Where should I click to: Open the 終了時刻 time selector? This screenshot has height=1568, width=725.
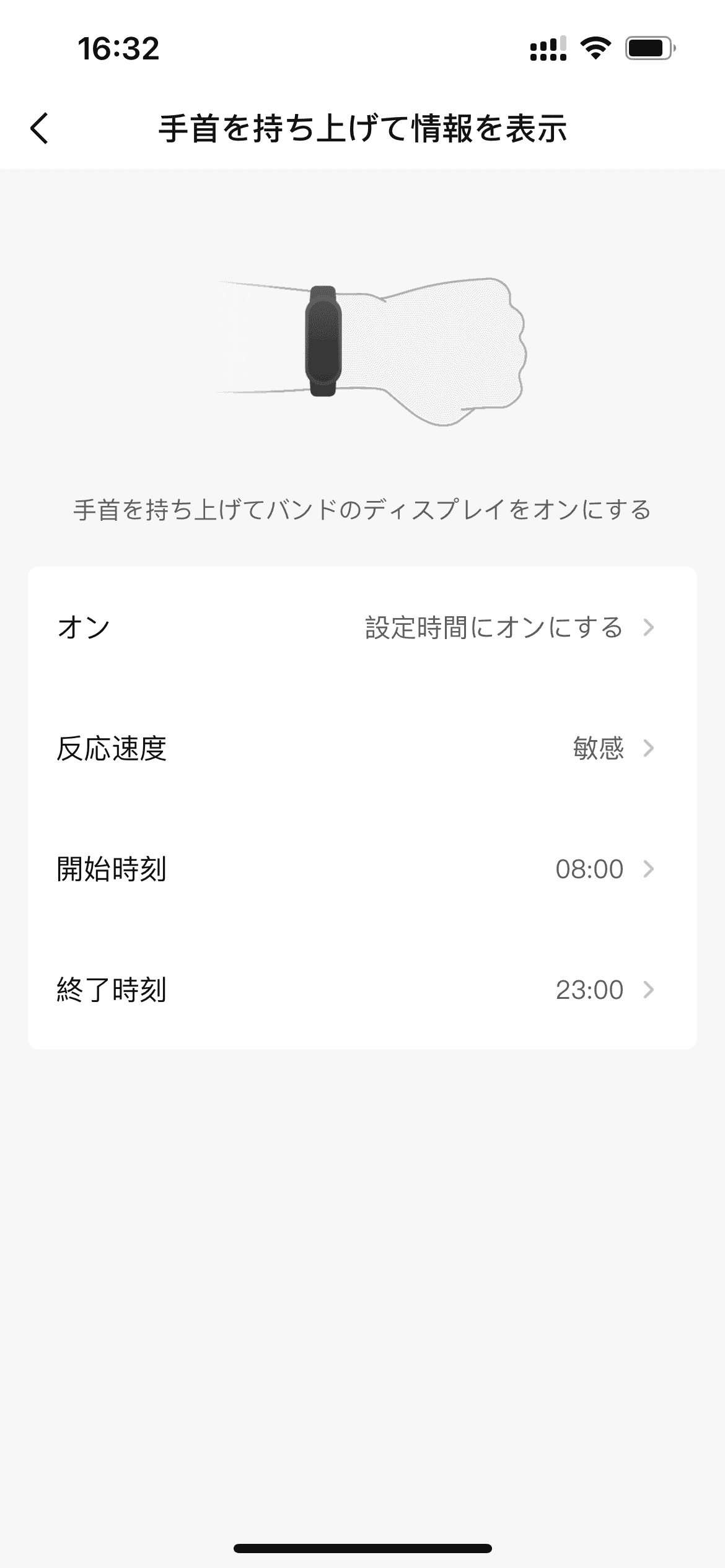362,989
